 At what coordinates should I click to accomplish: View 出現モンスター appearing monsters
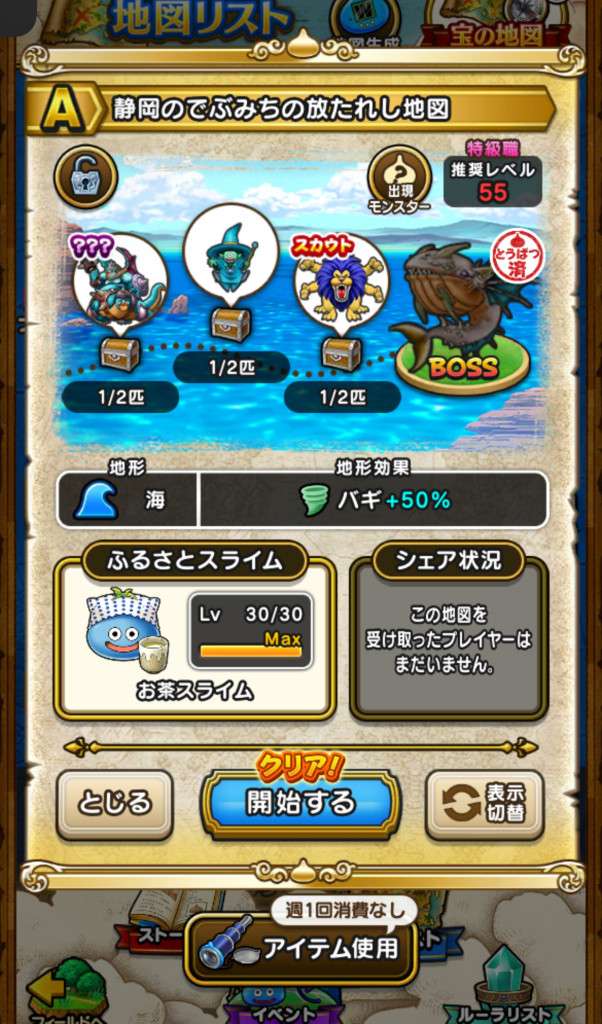(x=400, y=178)
